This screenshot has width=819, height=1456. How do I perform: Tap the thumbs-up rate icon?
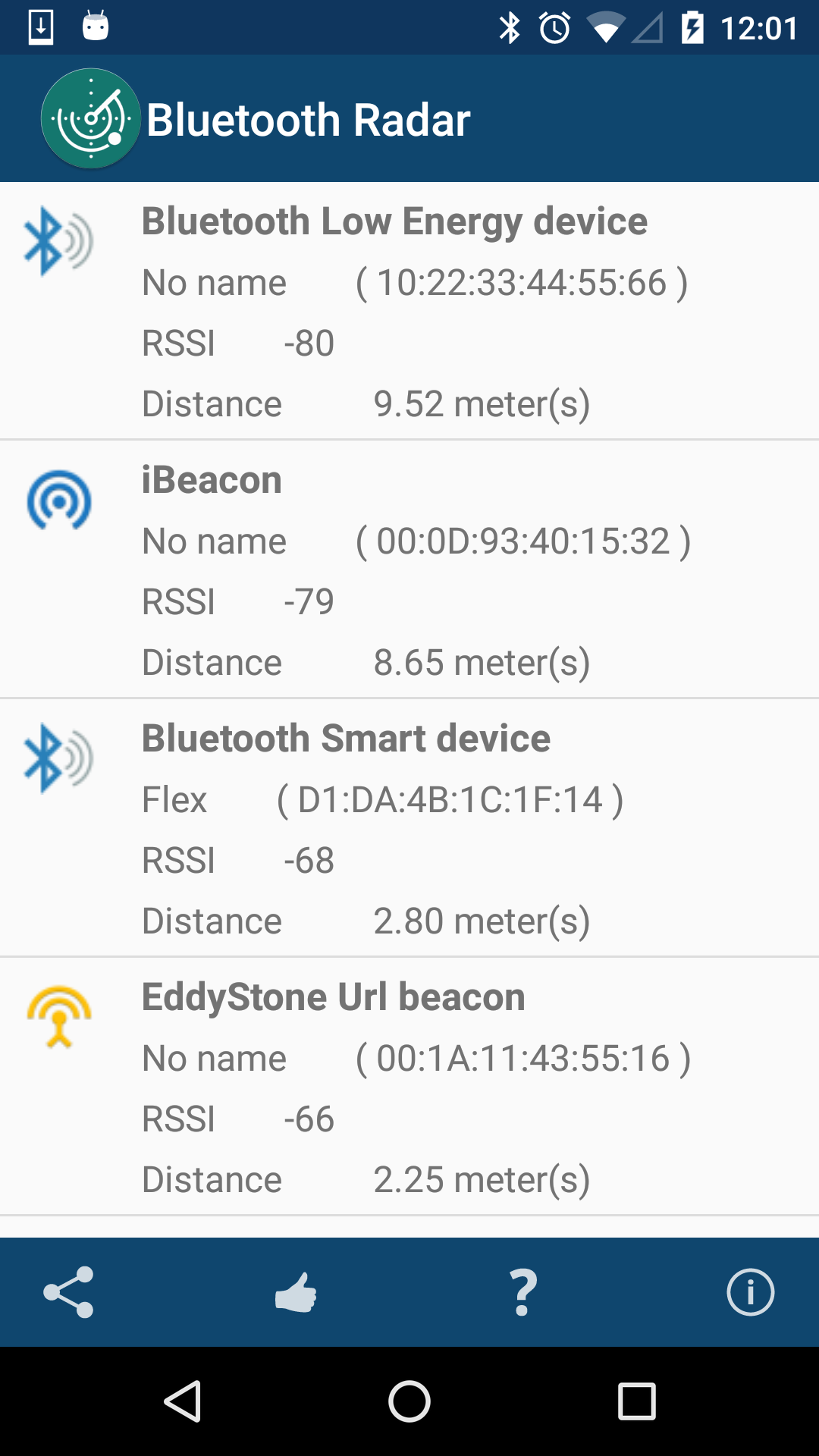tap(296, 1292)
